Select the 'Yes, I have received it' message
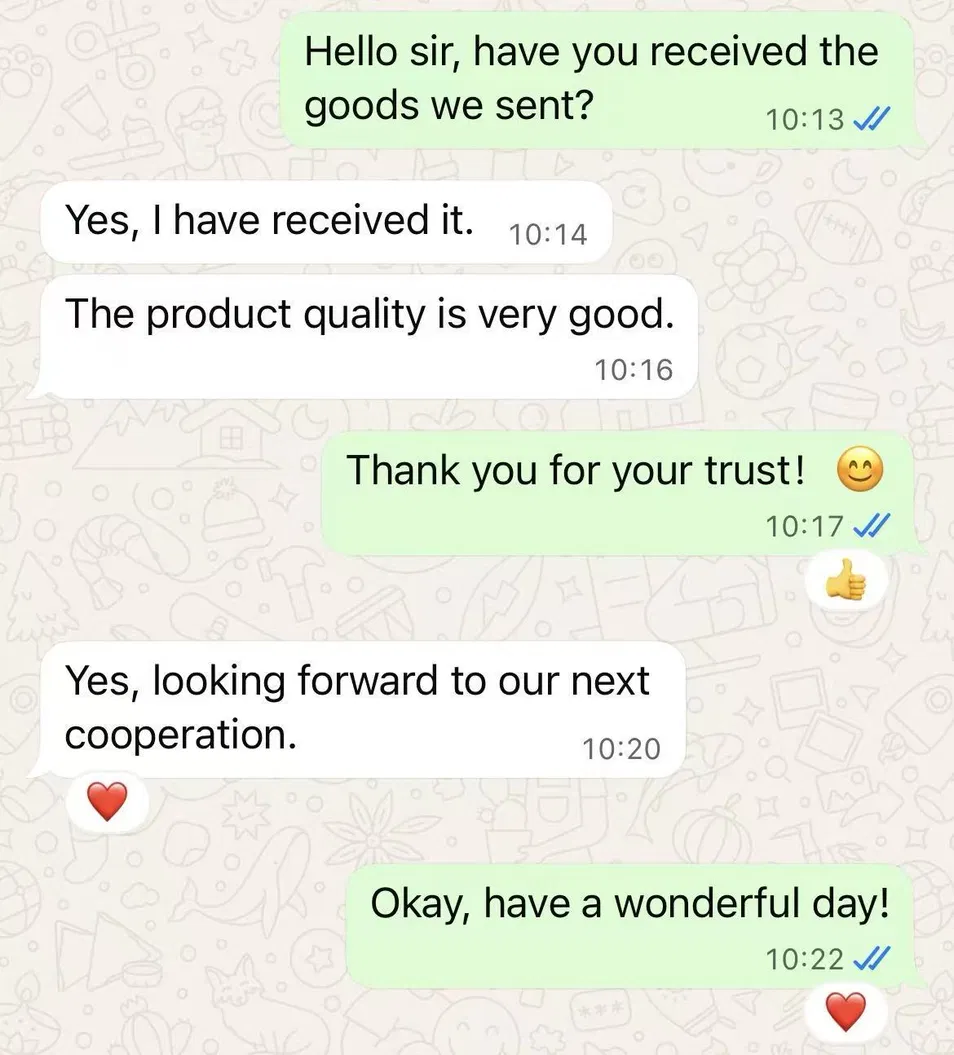954x1055 pixels. (300, 220)
